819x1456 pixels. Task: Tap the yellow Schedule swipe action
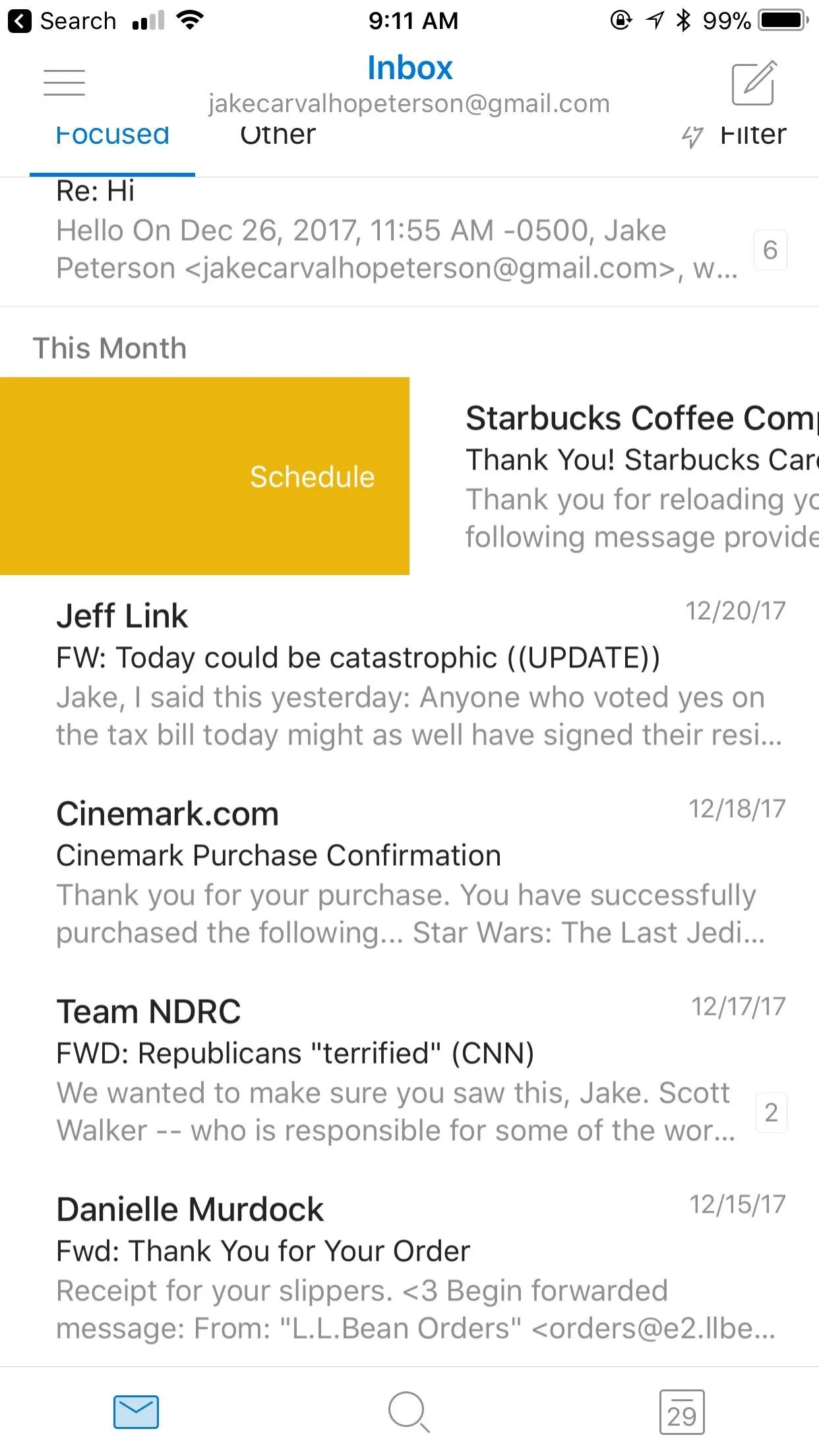point(204,476)
